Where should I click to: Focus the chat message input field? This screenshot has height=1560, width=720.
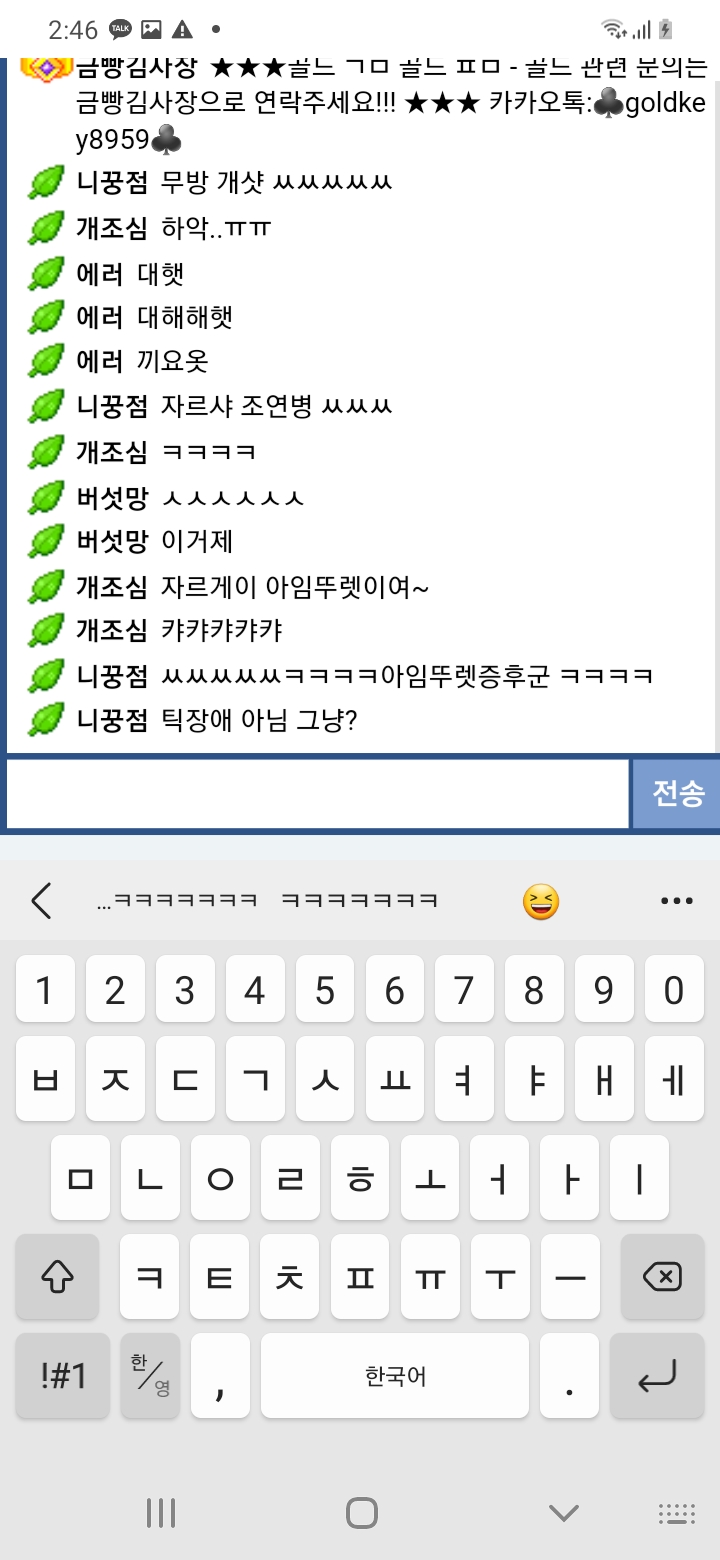pos(317,794)
